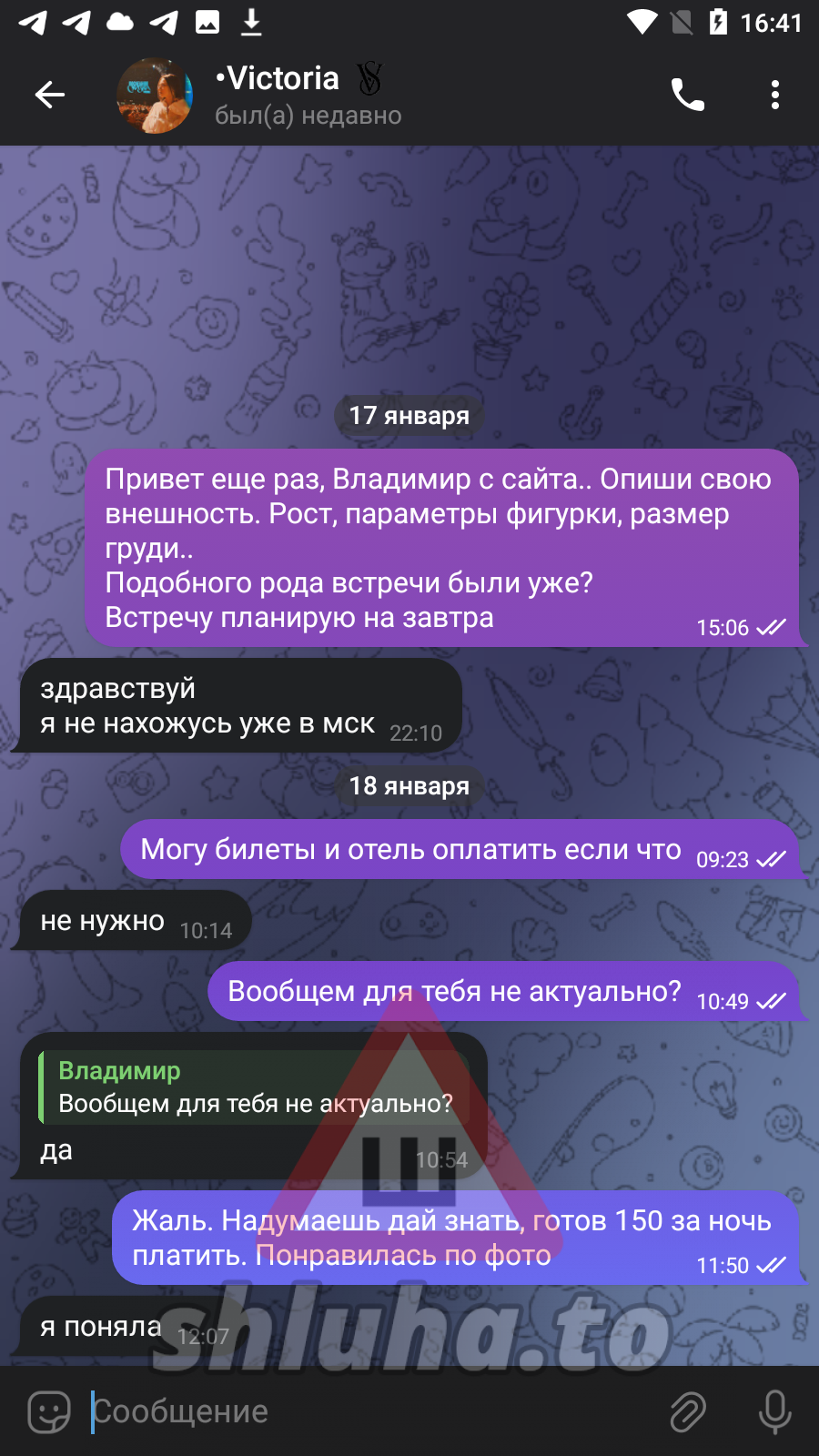
Task: Open the emoji and sticker picker
Action: 49,1411
